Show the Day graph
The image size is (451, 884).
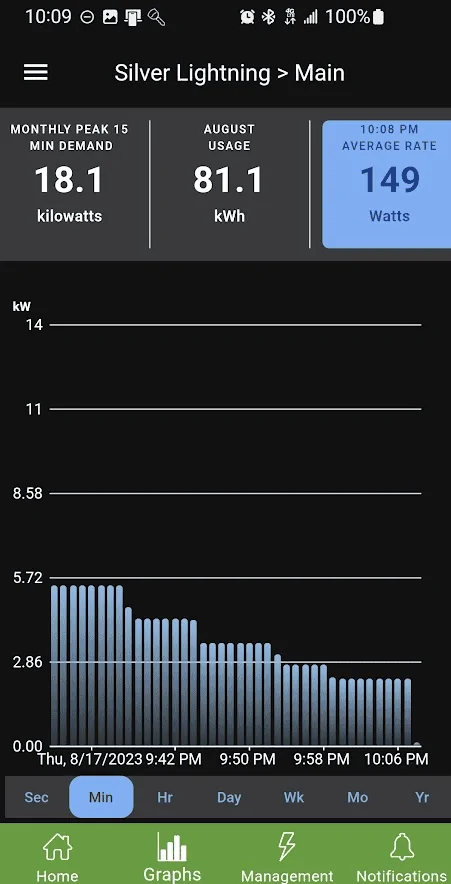click(229, 797)
